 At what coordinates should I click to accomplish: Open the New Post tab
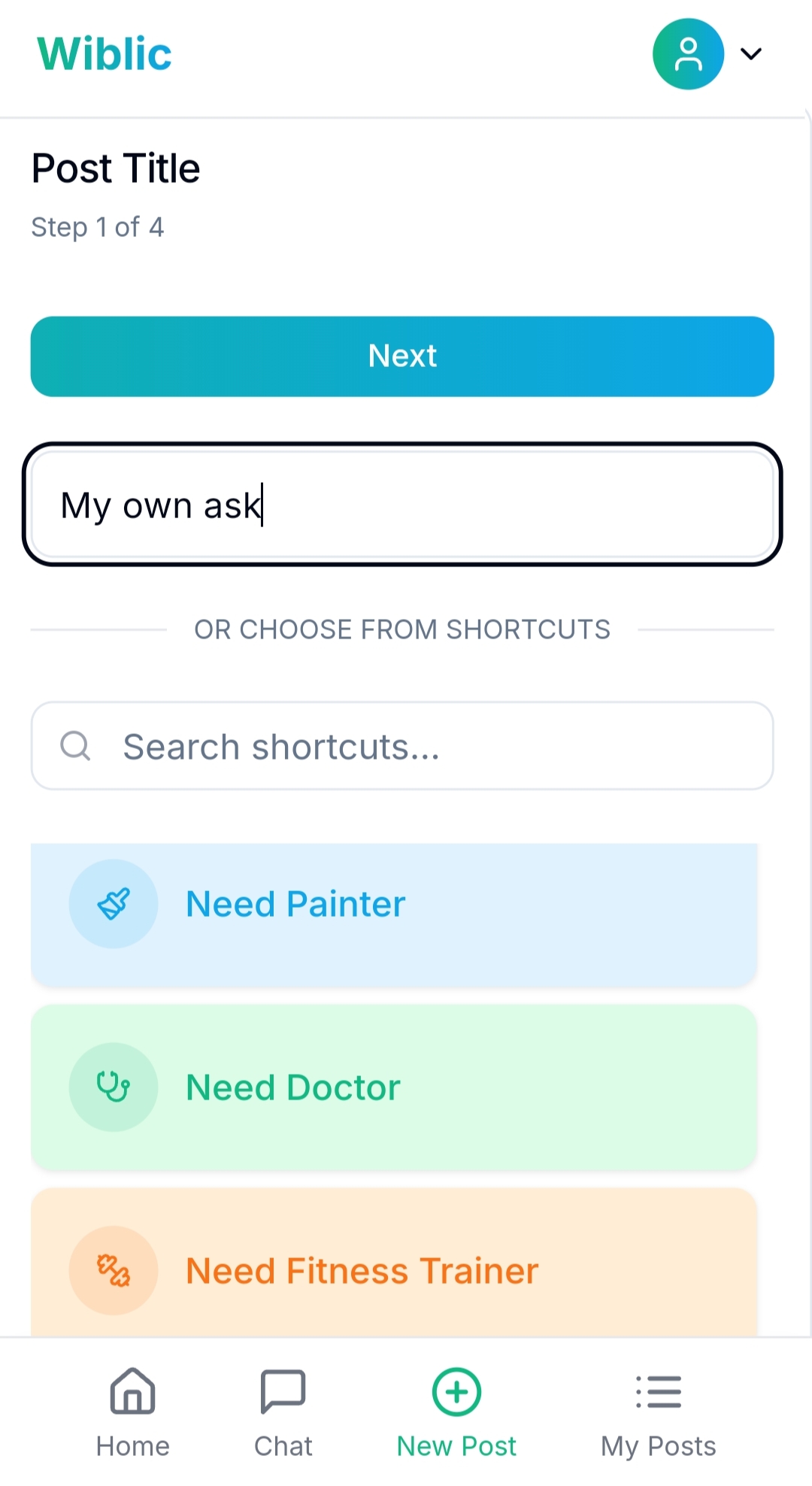(x=456, y=1412)
